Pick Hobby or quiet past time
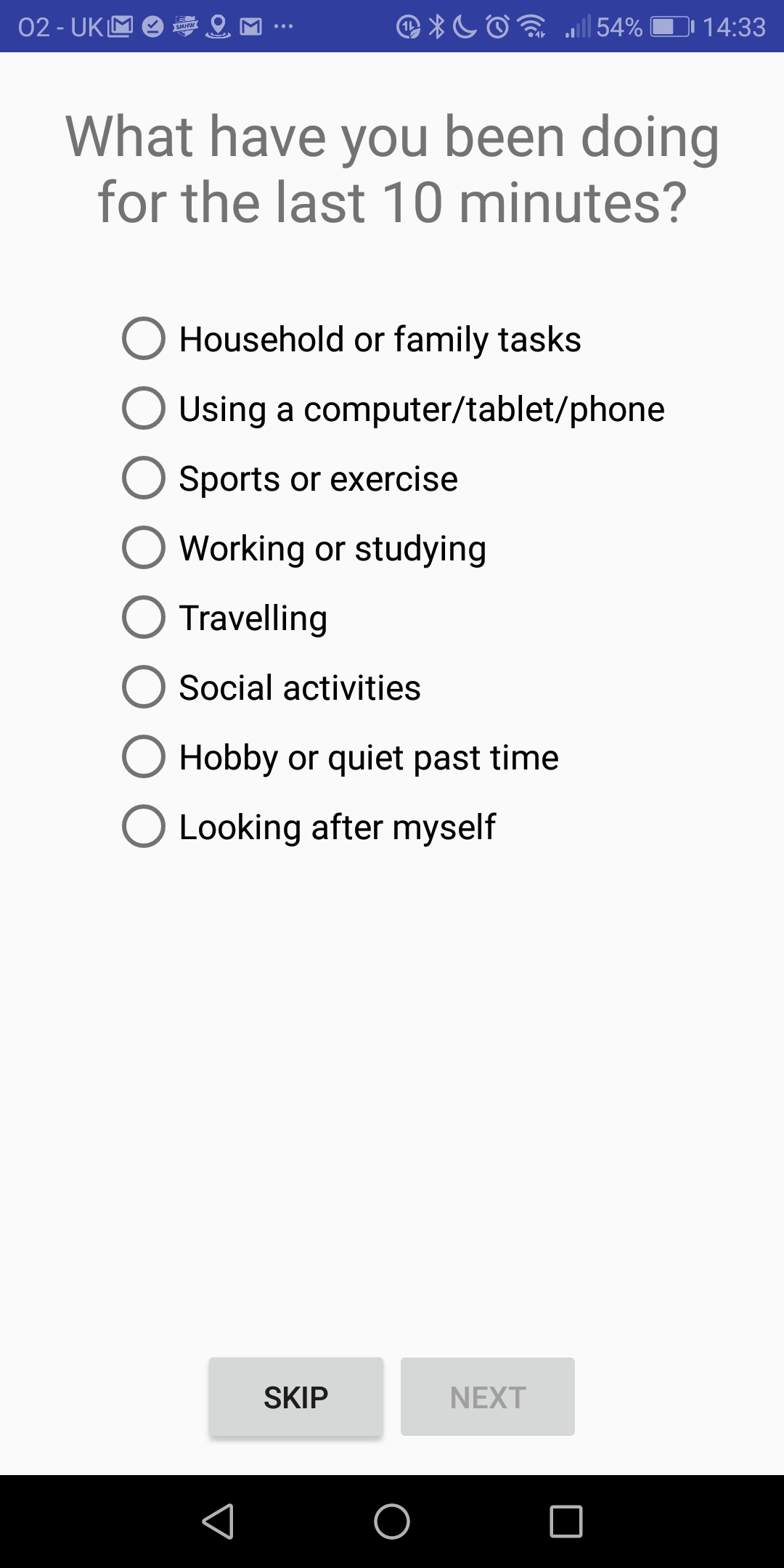The image size is (784, 1568). 144,756
